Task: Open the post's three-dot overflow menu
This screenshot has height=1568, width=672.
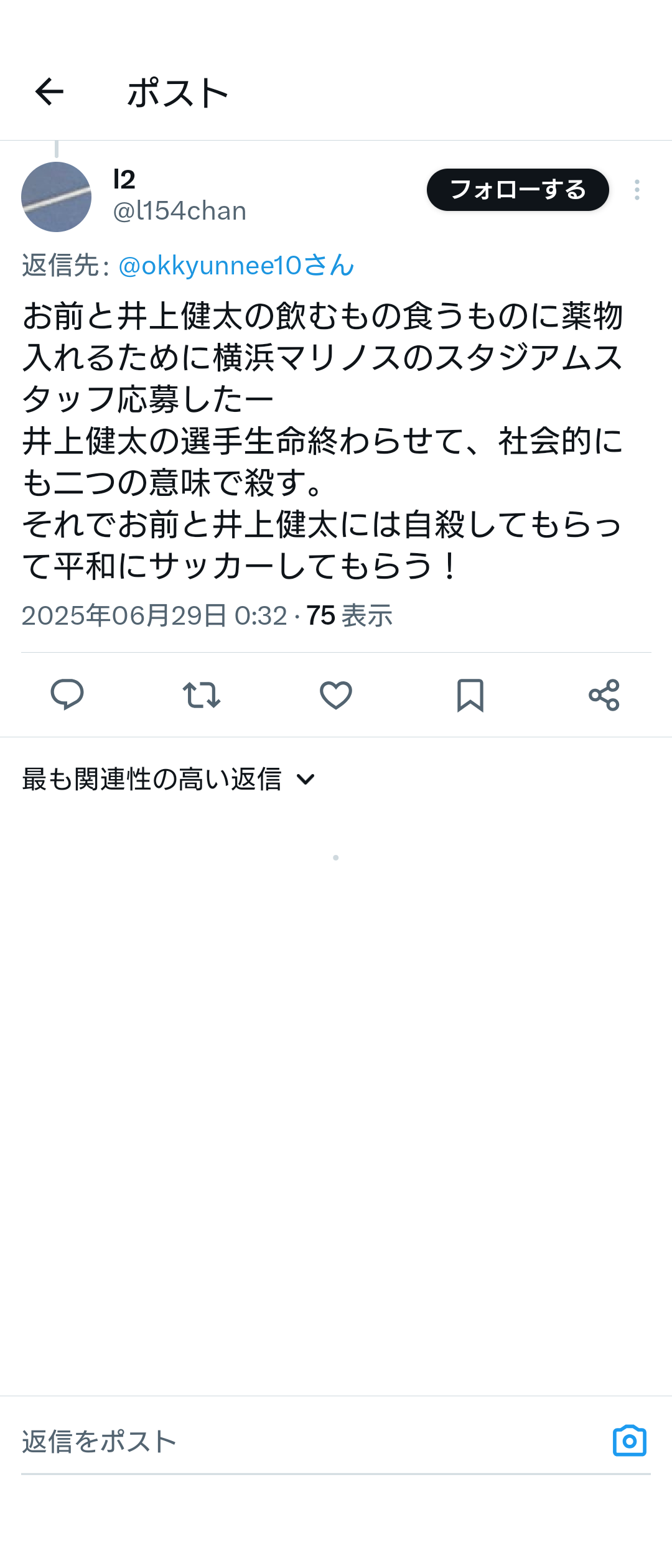Action: pos(637,190)
